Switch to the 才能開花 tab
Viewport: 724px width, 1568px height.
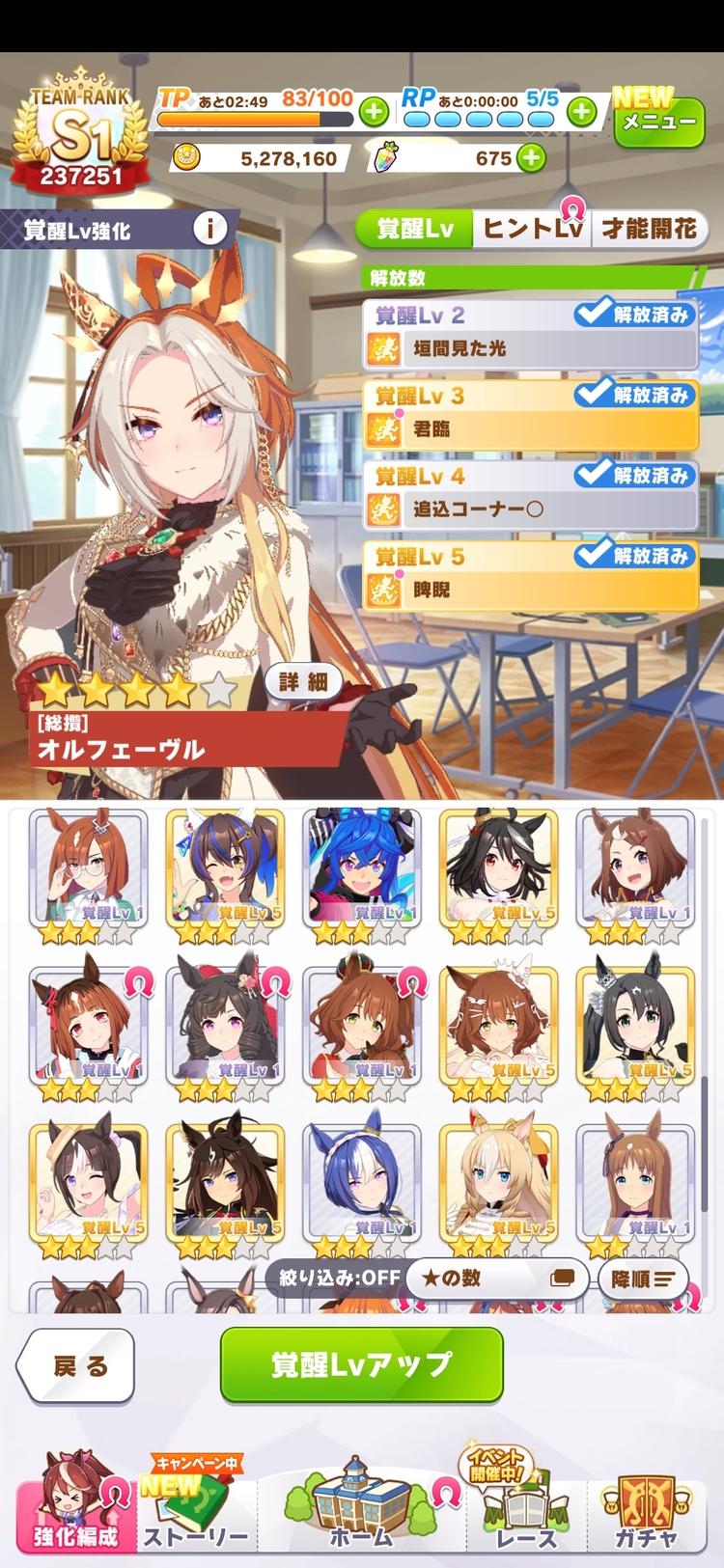(649, 229)
